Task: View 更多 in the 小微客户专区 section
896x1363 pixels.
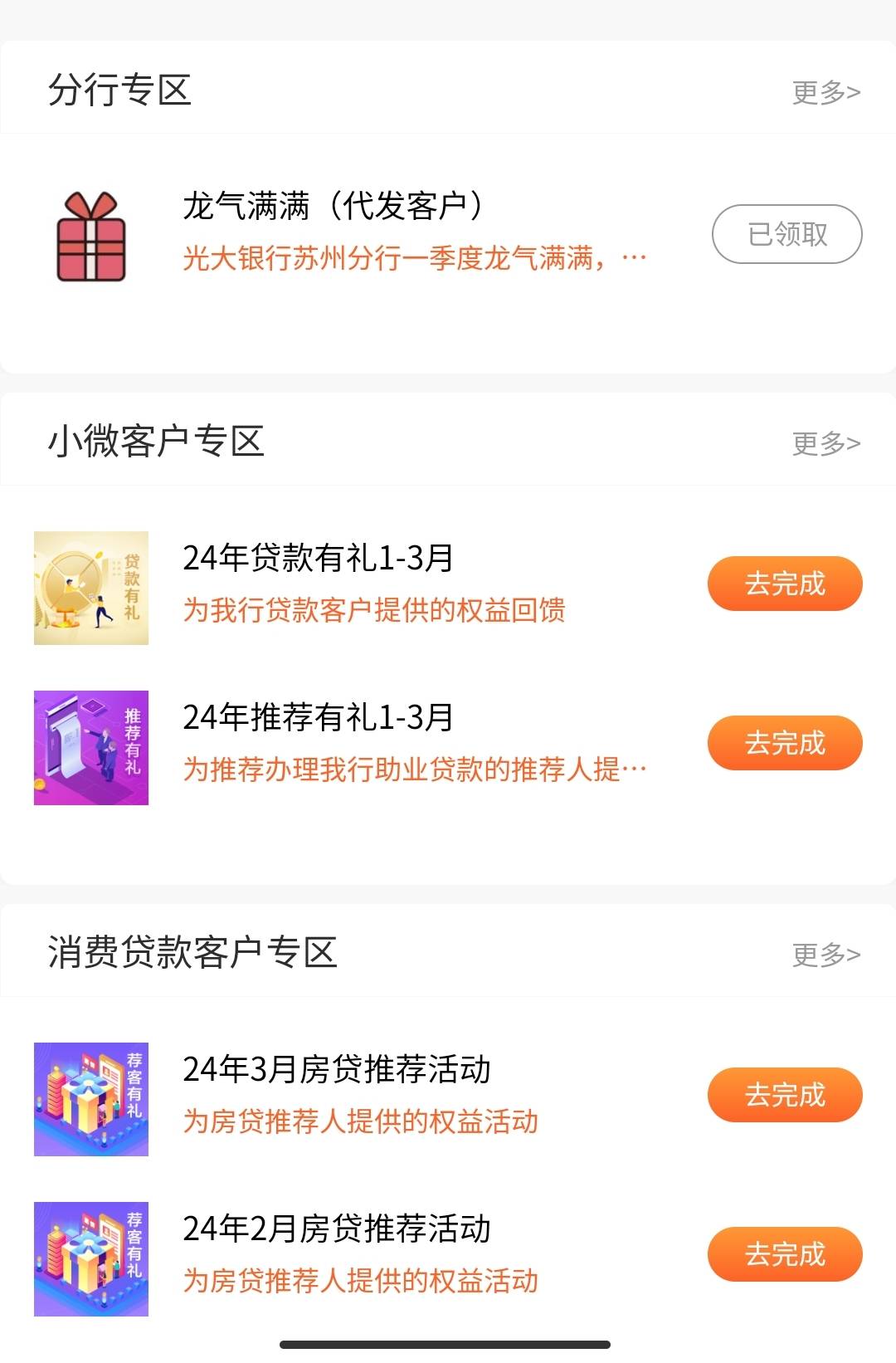Action: tap(825, 443)
